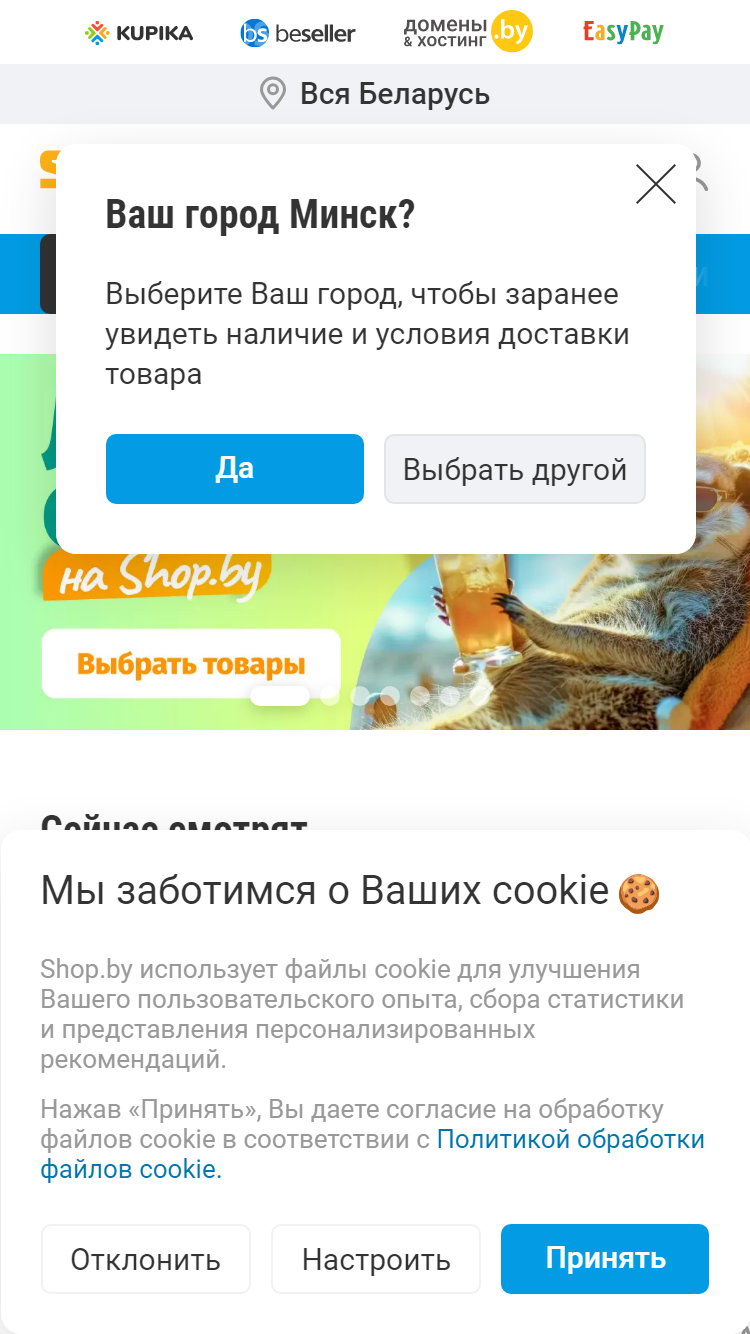Open the EasyPay link
The height and width of the screenshot is (1334, 750).
pyautogui.click(x=623, y=33)
